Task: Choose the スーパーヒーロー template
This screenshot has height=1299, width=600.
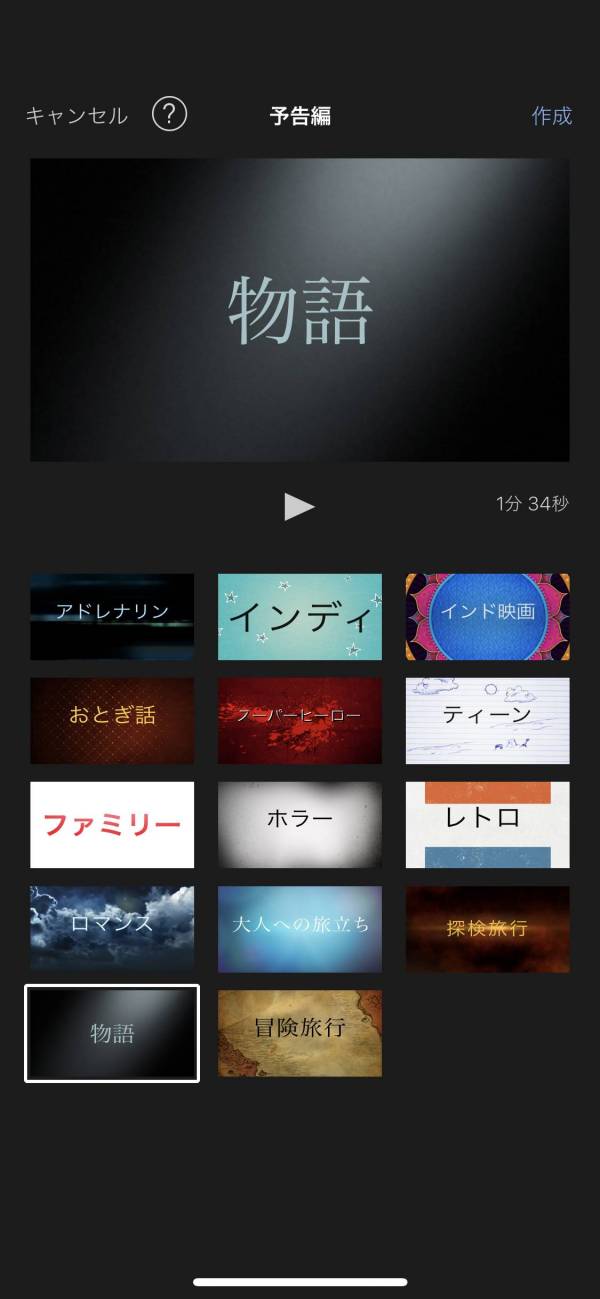Action: (x=300, y=720)
